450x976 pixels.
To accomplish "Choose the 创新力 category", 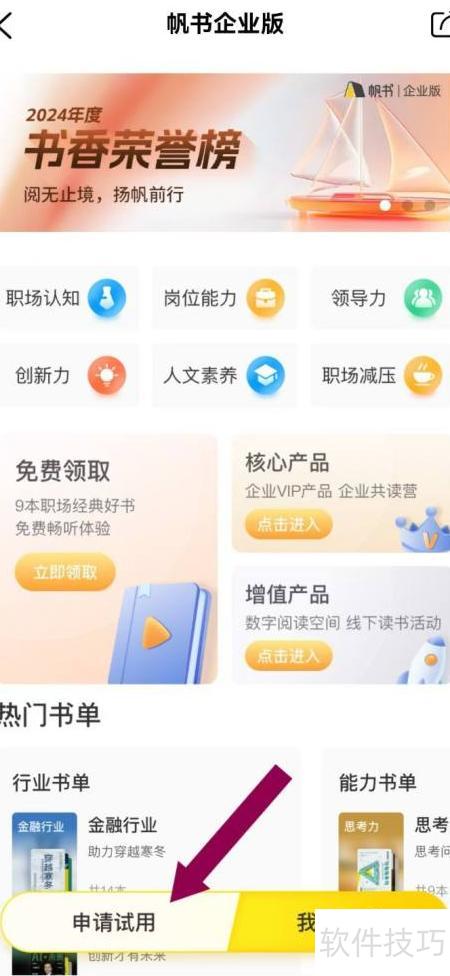I will 68,375.
